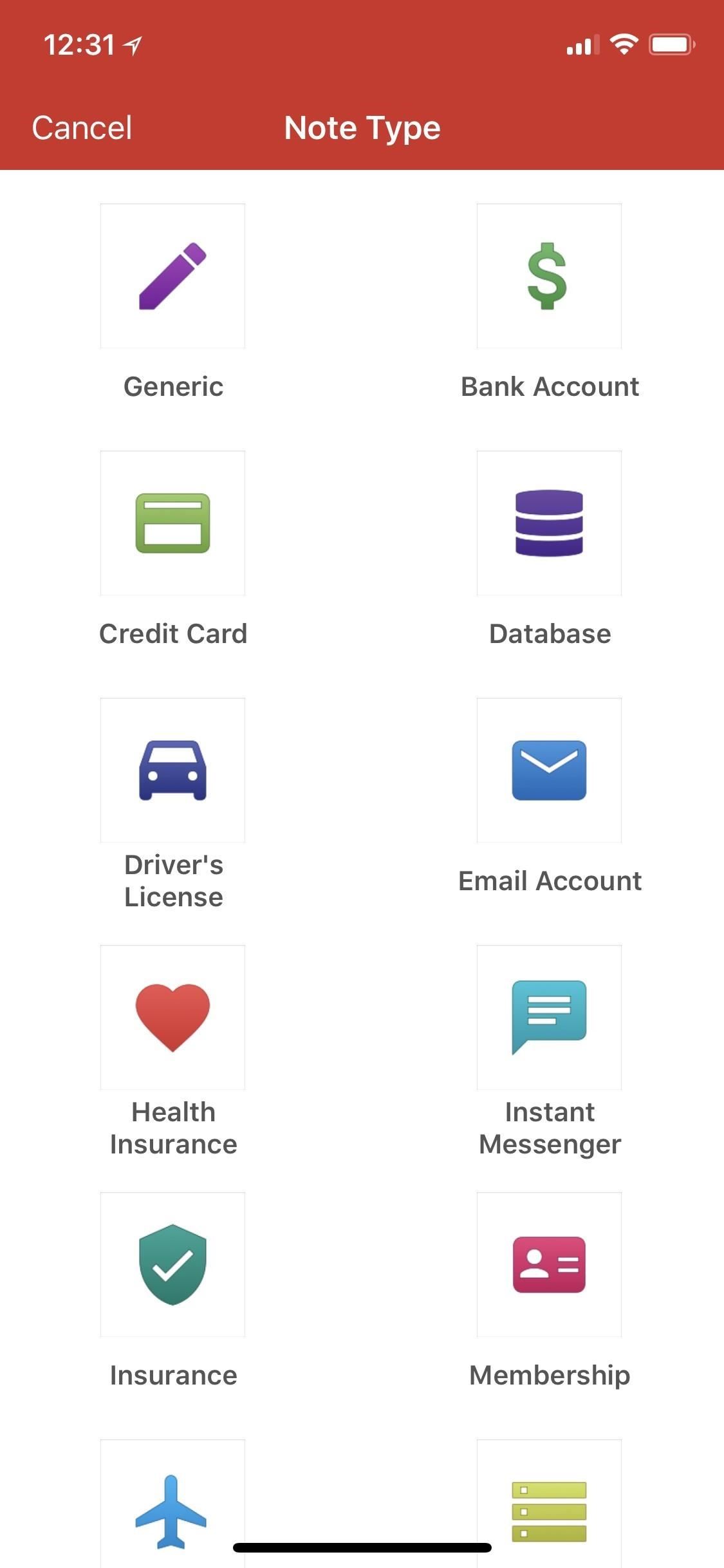Viewport: 724px width, 1568px height.
Task: Tap the airplane note type tile
Action: tap(172, 1506)
